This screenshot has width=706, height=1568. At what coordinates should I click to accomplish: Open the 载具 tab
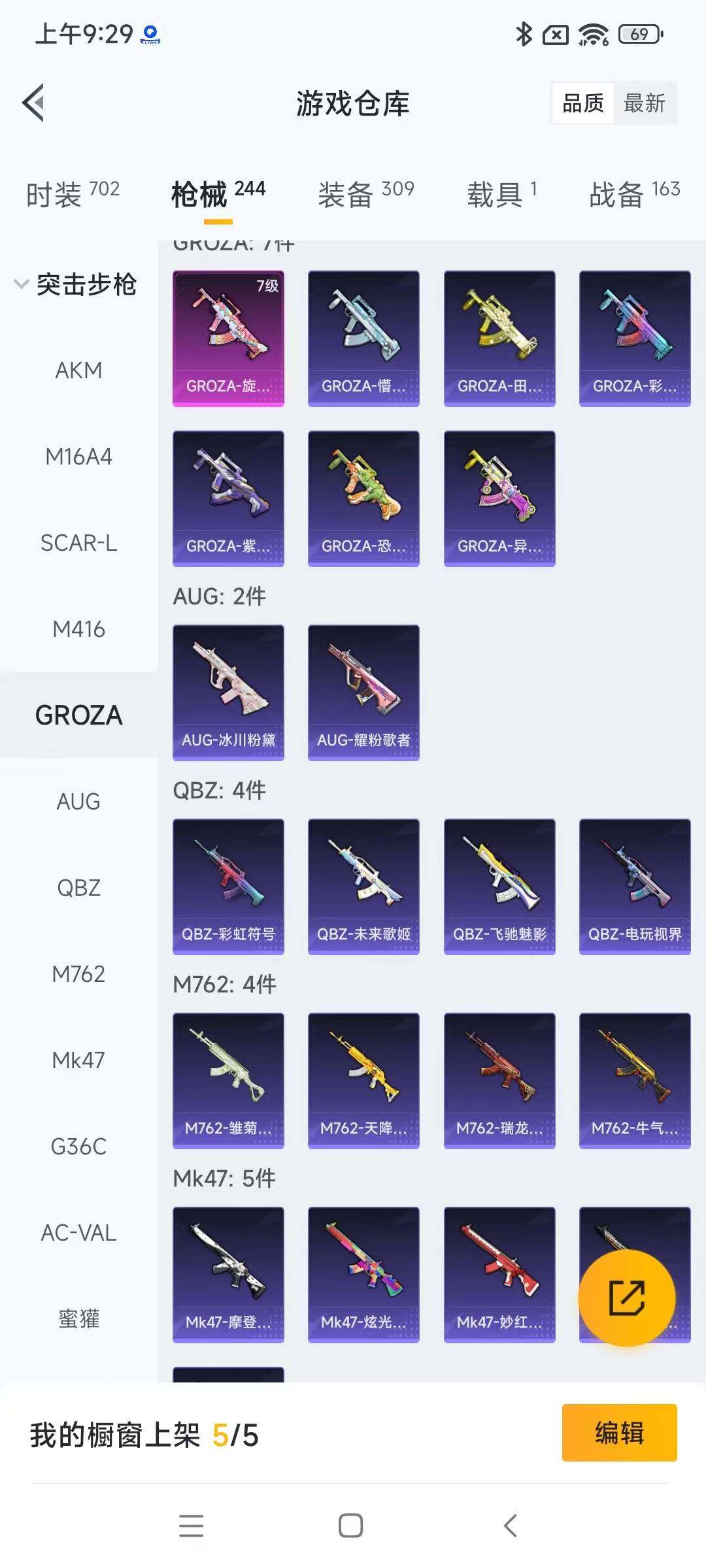point(501,194)
